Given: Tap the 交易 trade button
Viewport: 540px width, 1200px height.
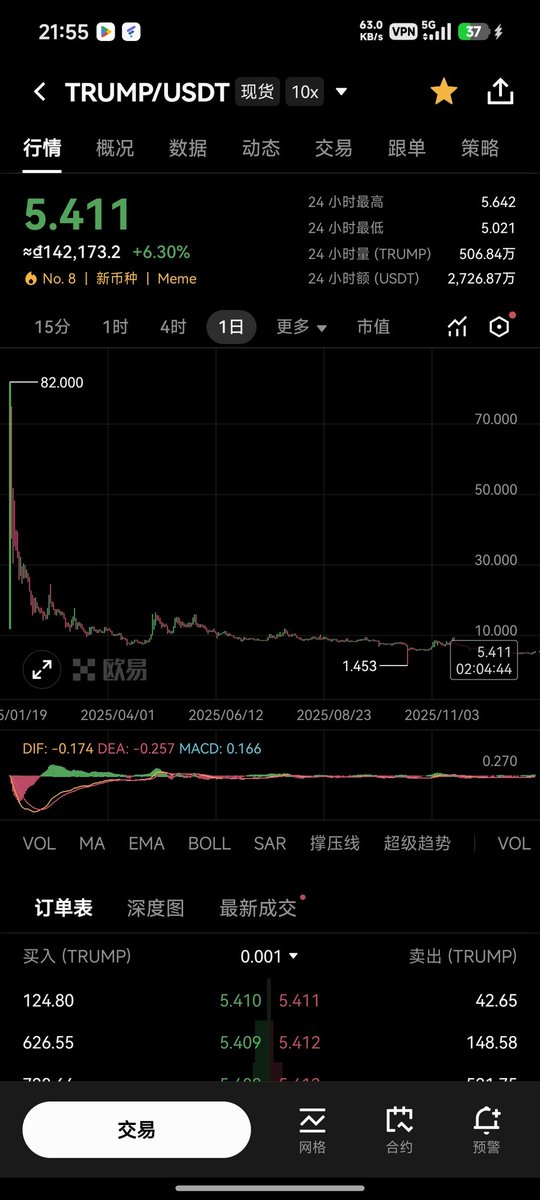Looking at the screenshot, I should click(x=136, y=1130).
